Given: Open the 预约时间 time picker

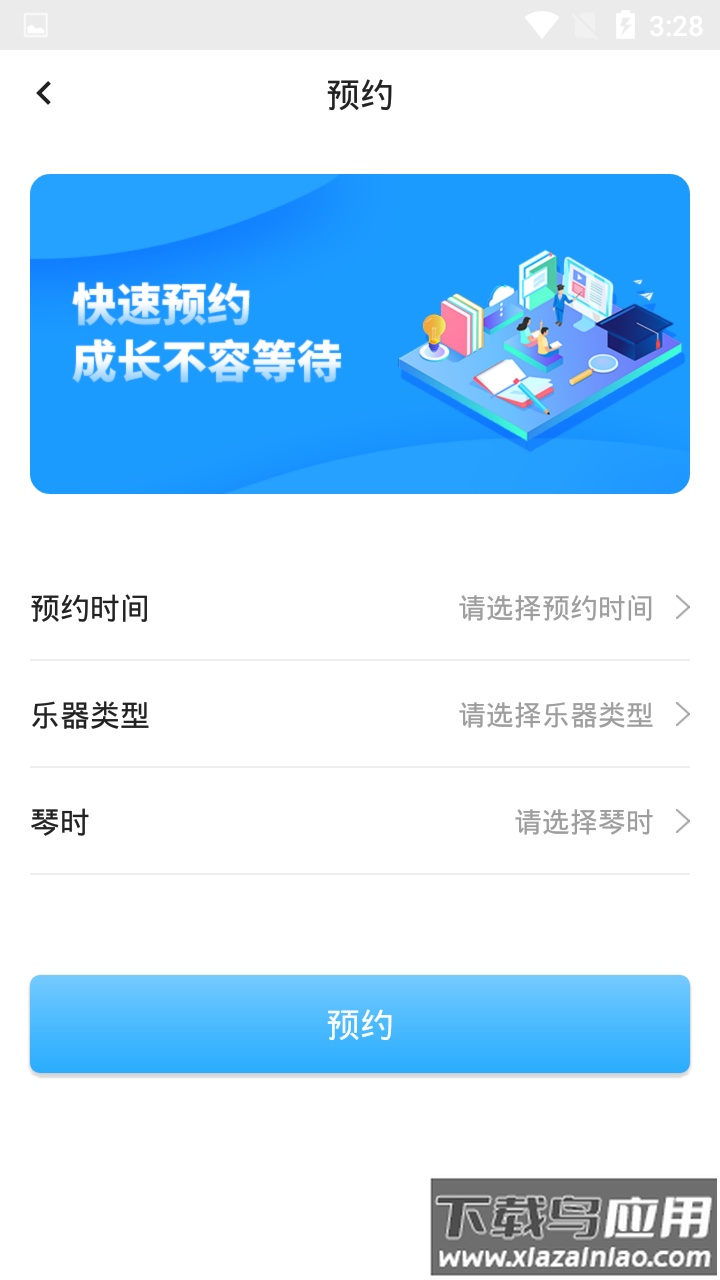Looking at the screenshot, I should 360,608.
